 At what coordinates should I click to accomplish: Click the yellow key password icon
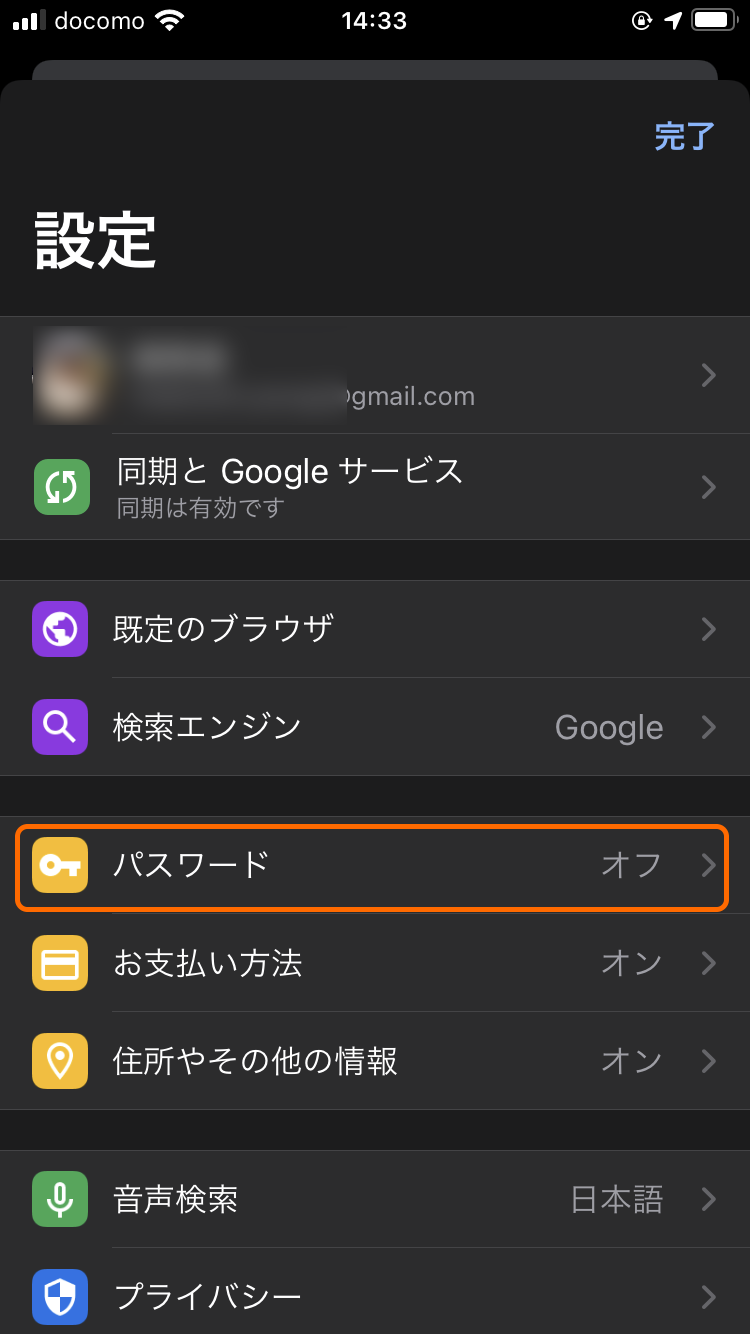click(60, 866)
